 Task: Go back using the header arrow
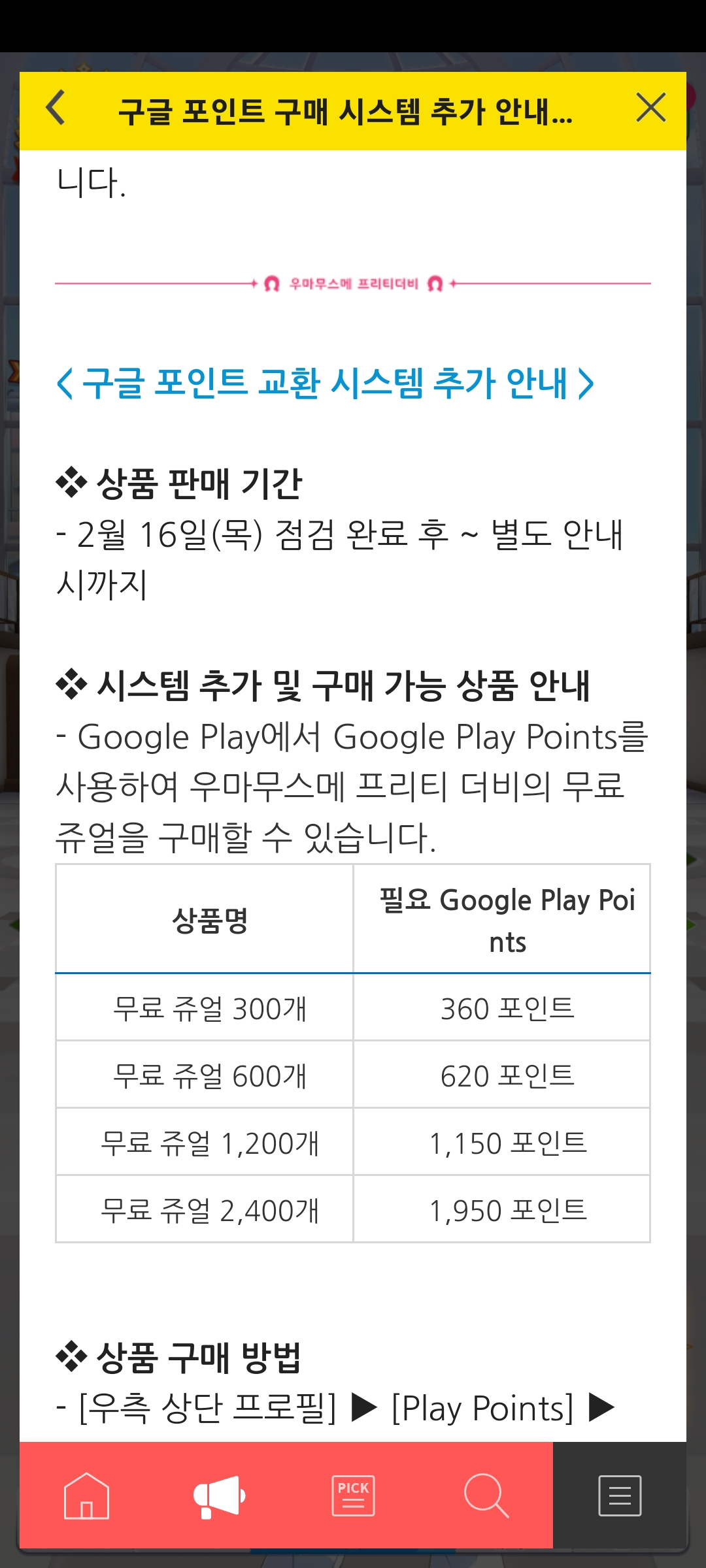coord(56,108)
